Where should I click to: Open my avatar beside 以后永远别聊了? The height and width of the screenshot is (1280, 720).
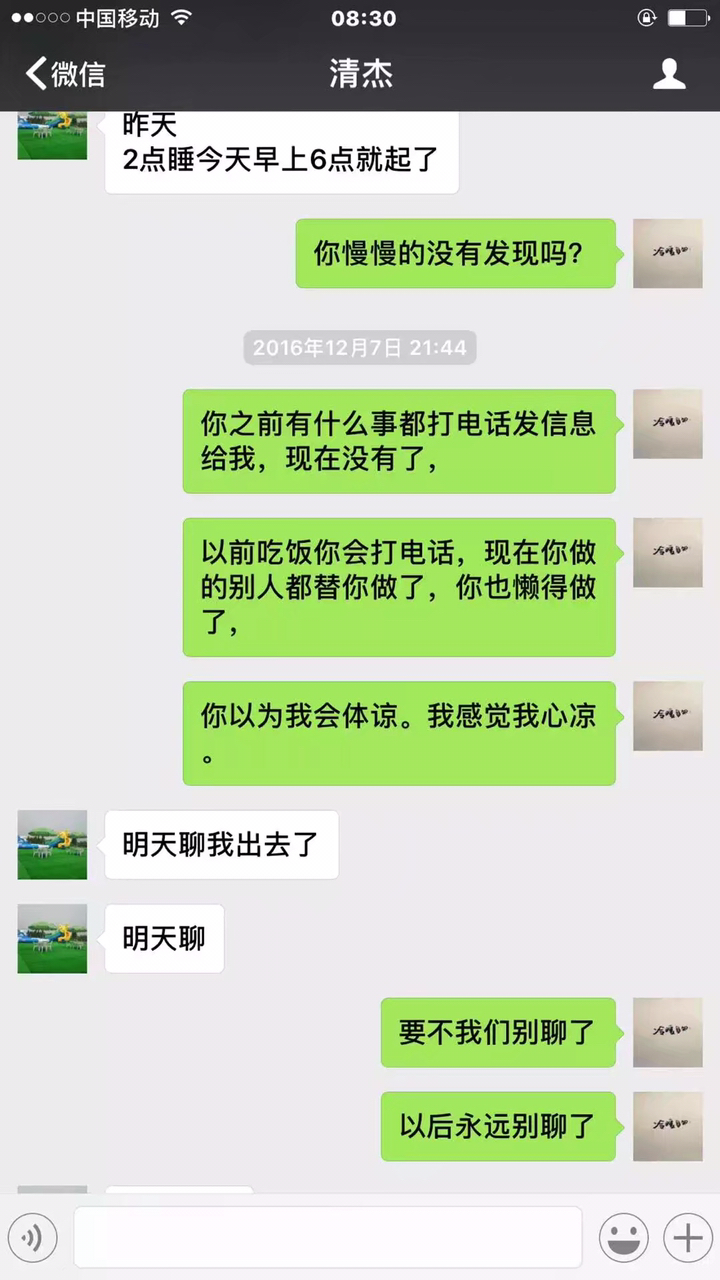tap(667, 1126)
